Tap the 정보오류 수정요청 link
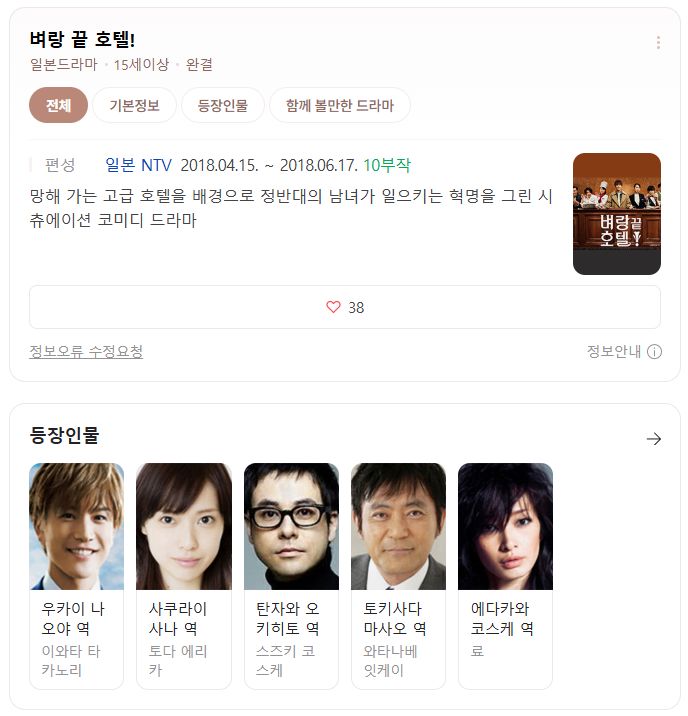688x716 pixels. [86, 352]
